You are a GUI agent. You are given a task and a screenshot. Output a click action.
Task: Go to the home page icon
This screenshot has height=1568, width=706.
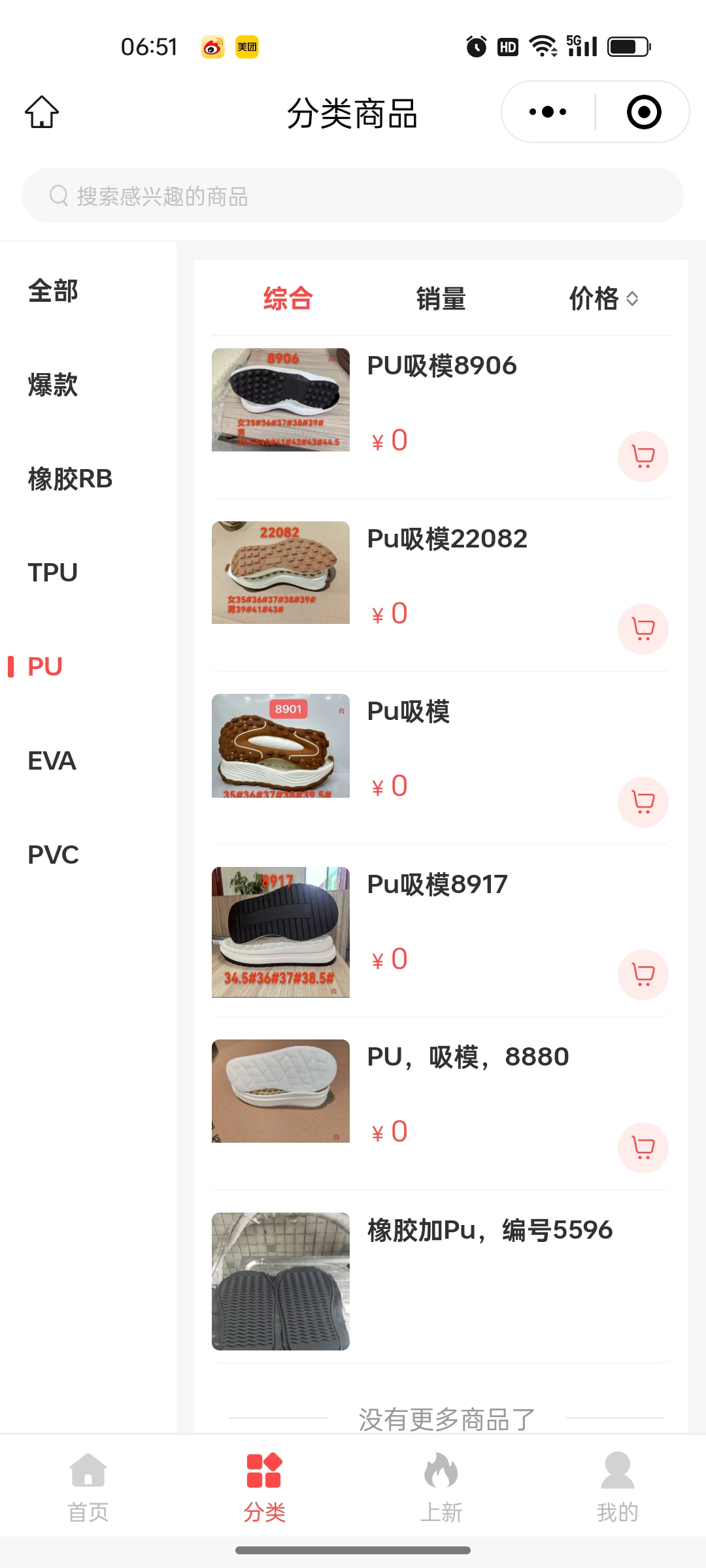coord(42,112)
